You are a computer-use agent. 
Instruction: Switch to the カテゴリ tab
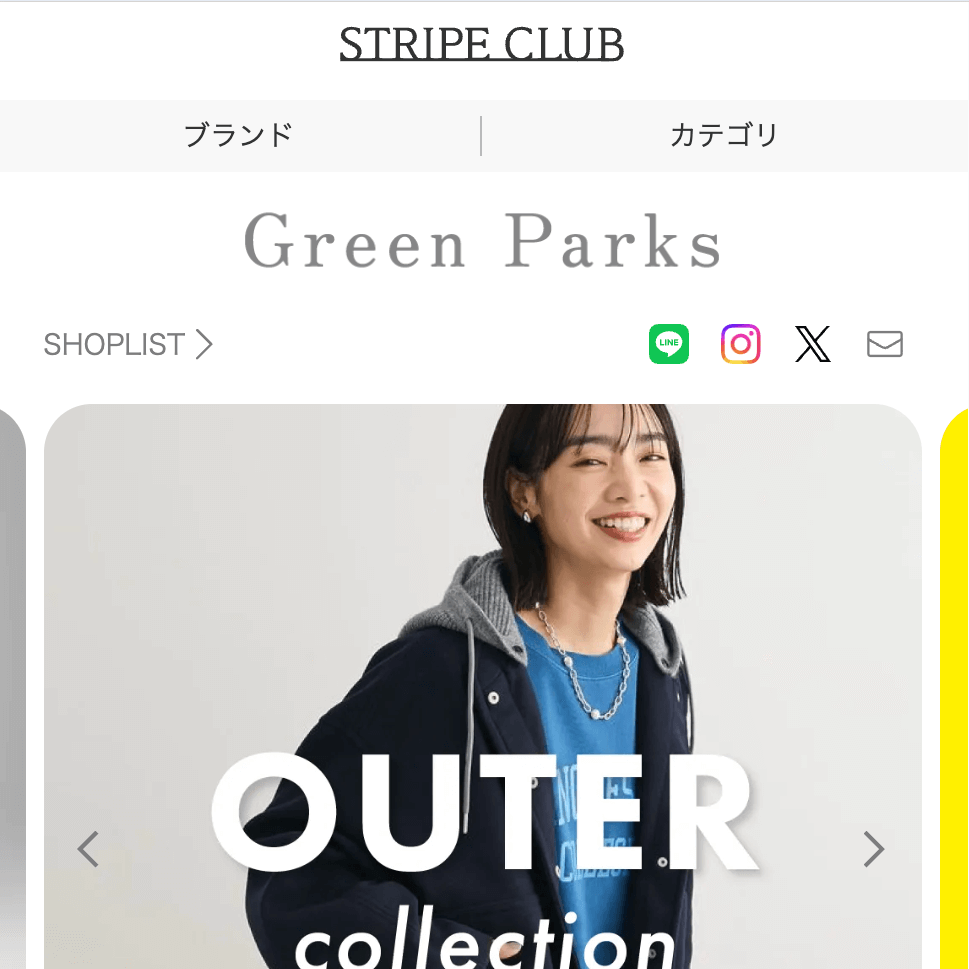[x=724, y=135]
